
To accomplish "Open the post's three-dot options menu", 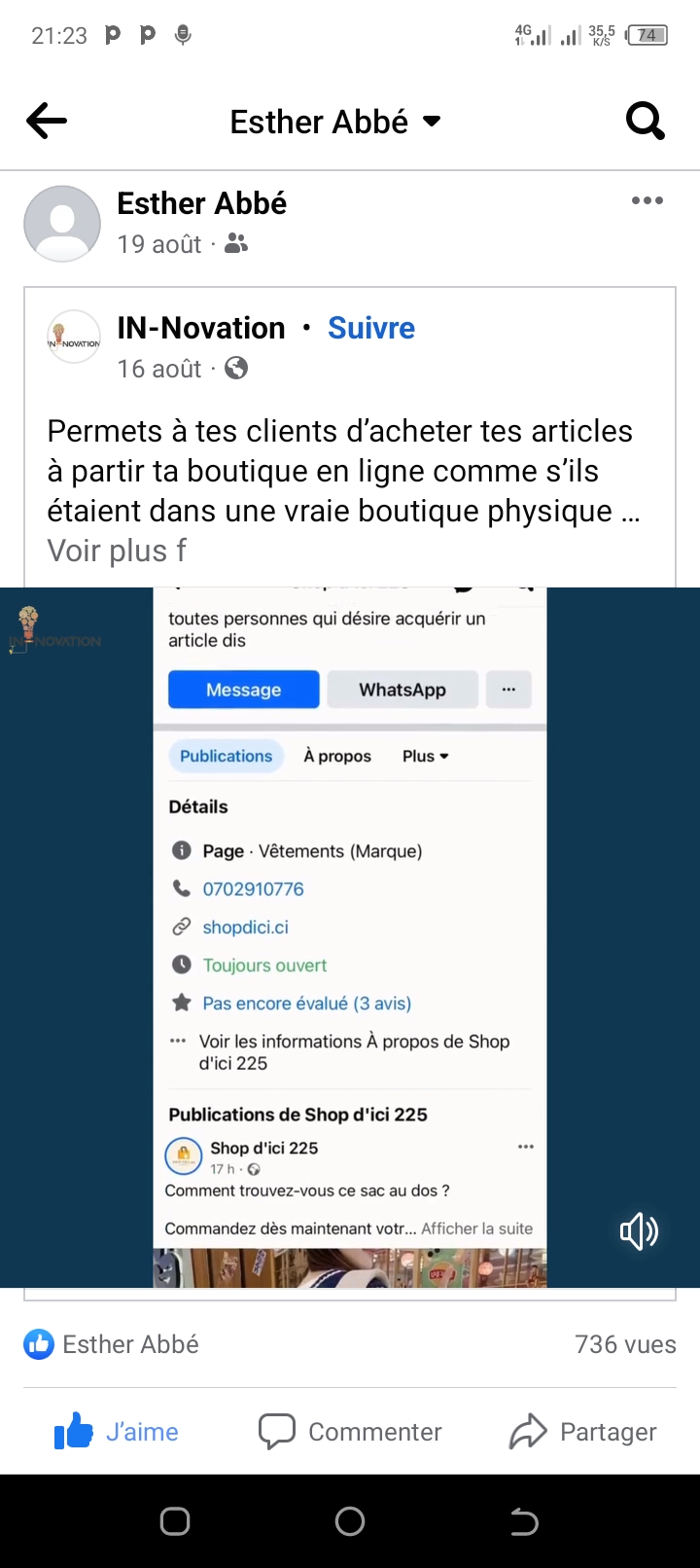I will pos(647,200).
